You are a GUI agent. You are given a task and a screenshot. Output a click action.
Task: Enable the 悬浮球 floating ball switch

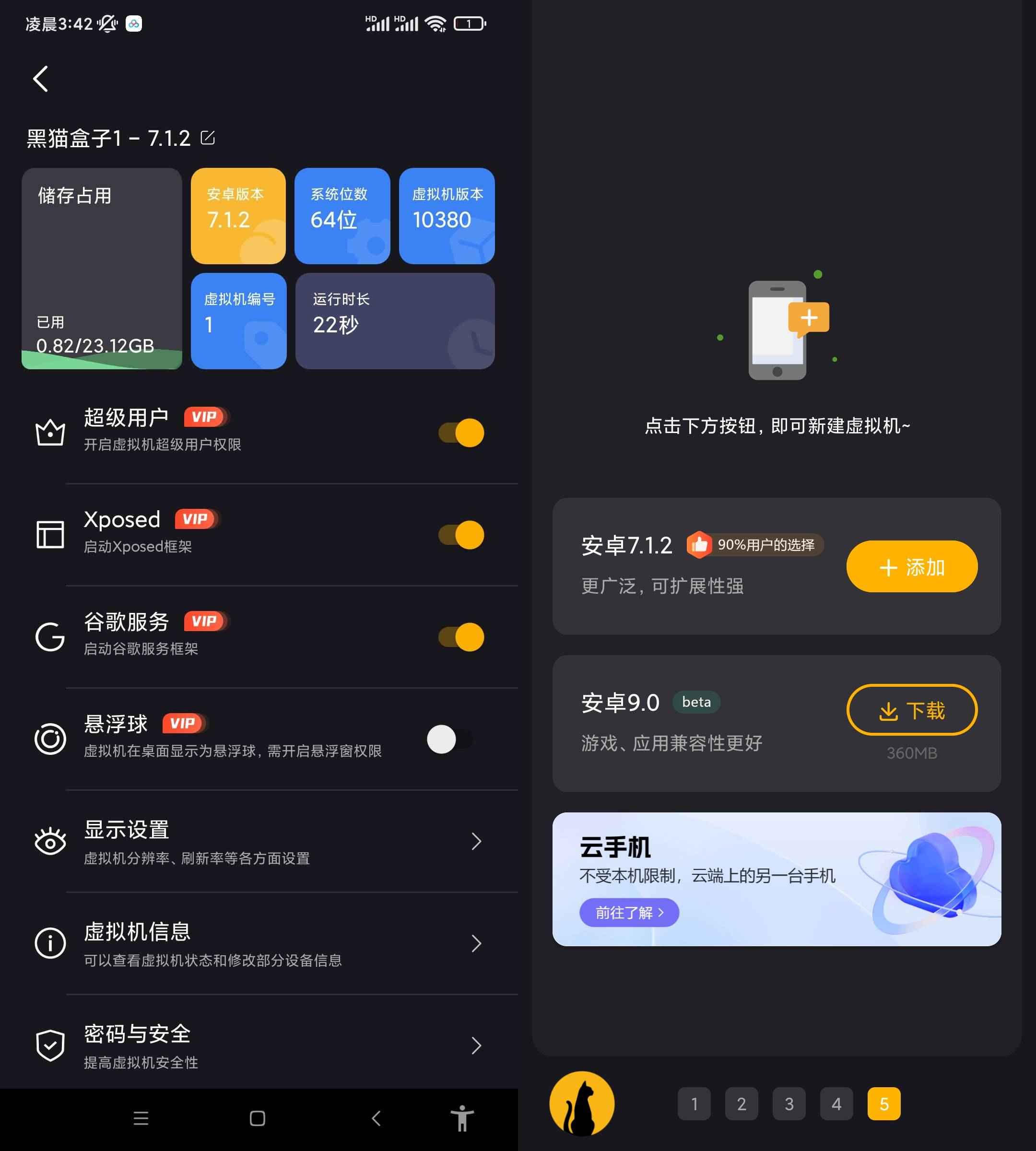(x=450, y=739)
